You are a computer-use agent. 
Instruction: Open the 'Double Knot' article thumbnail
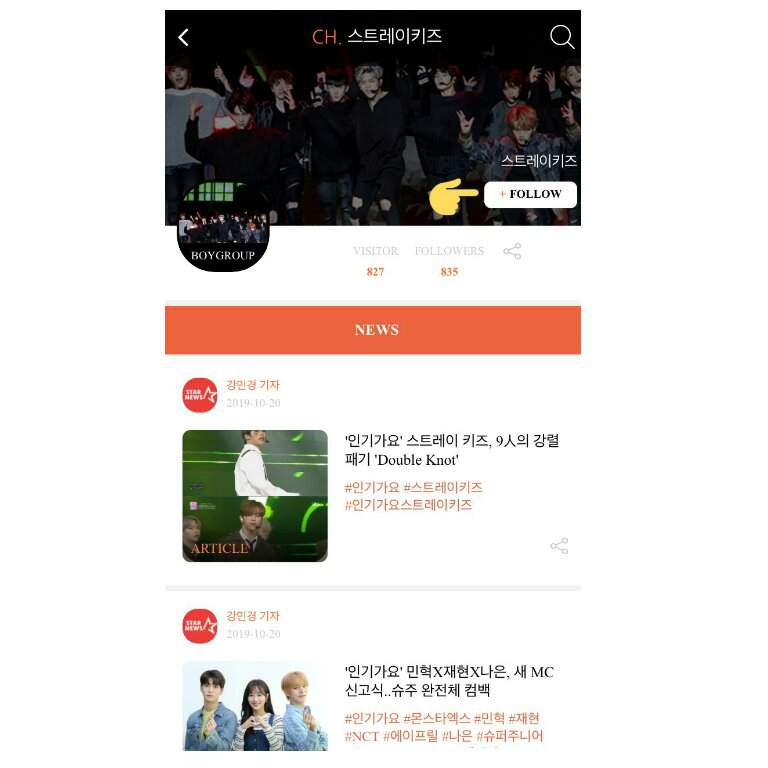(255, 495)
